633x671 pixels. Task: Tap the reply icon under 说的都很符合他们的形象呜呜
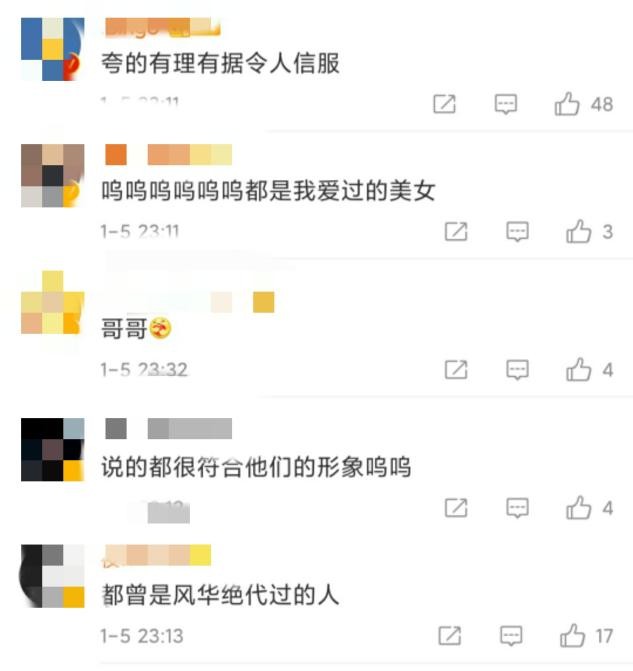coord(517,508)
